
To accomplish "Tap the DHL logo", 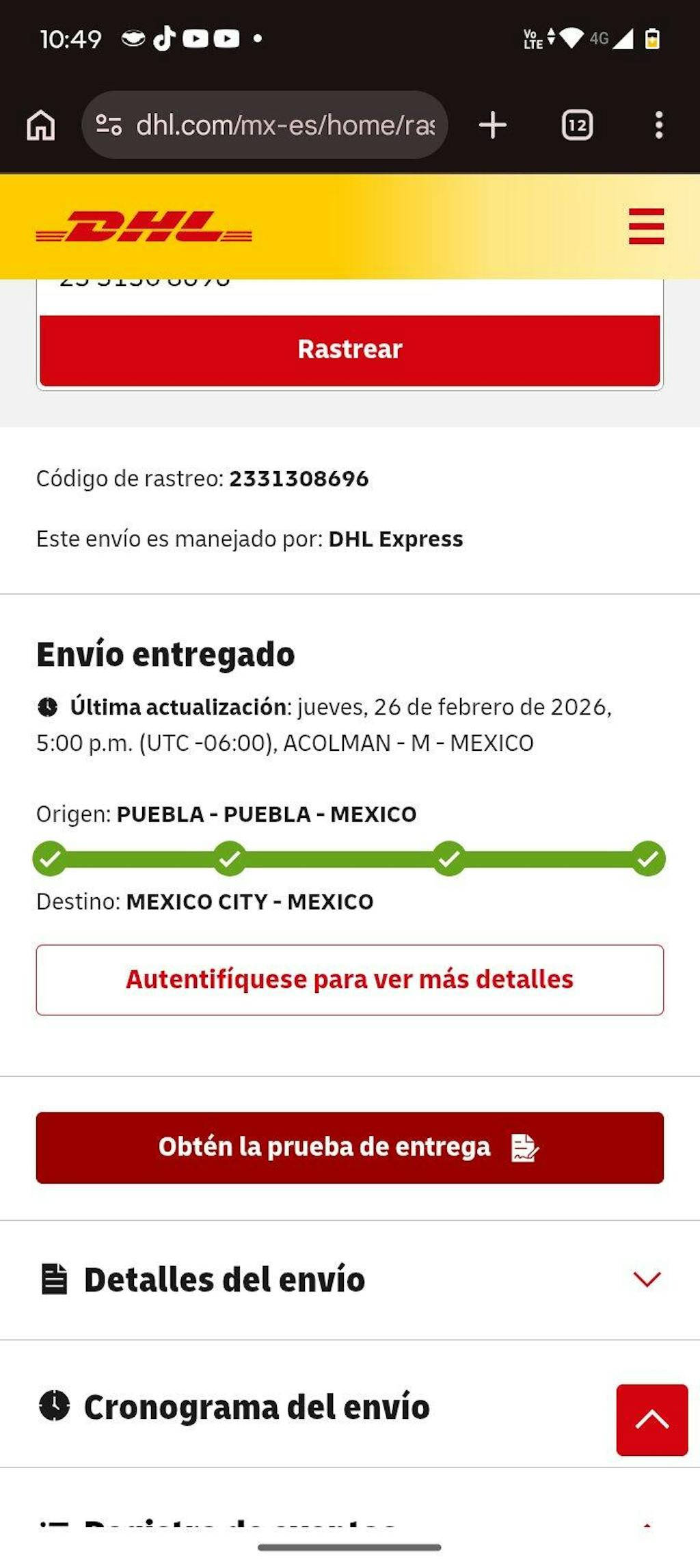I will tap(144, 227).
